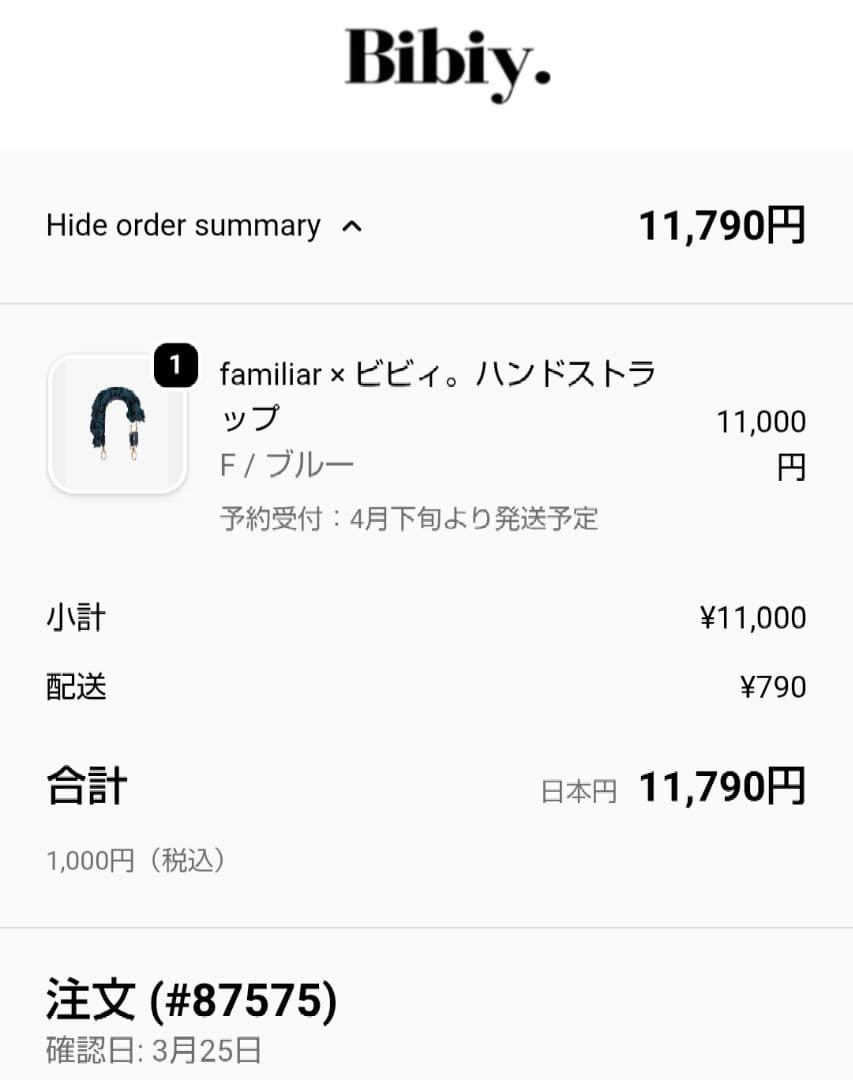Viewport: 853px width, 1080px height.
Task: Click the 合計 grand total label
Action: click(84, 787)
